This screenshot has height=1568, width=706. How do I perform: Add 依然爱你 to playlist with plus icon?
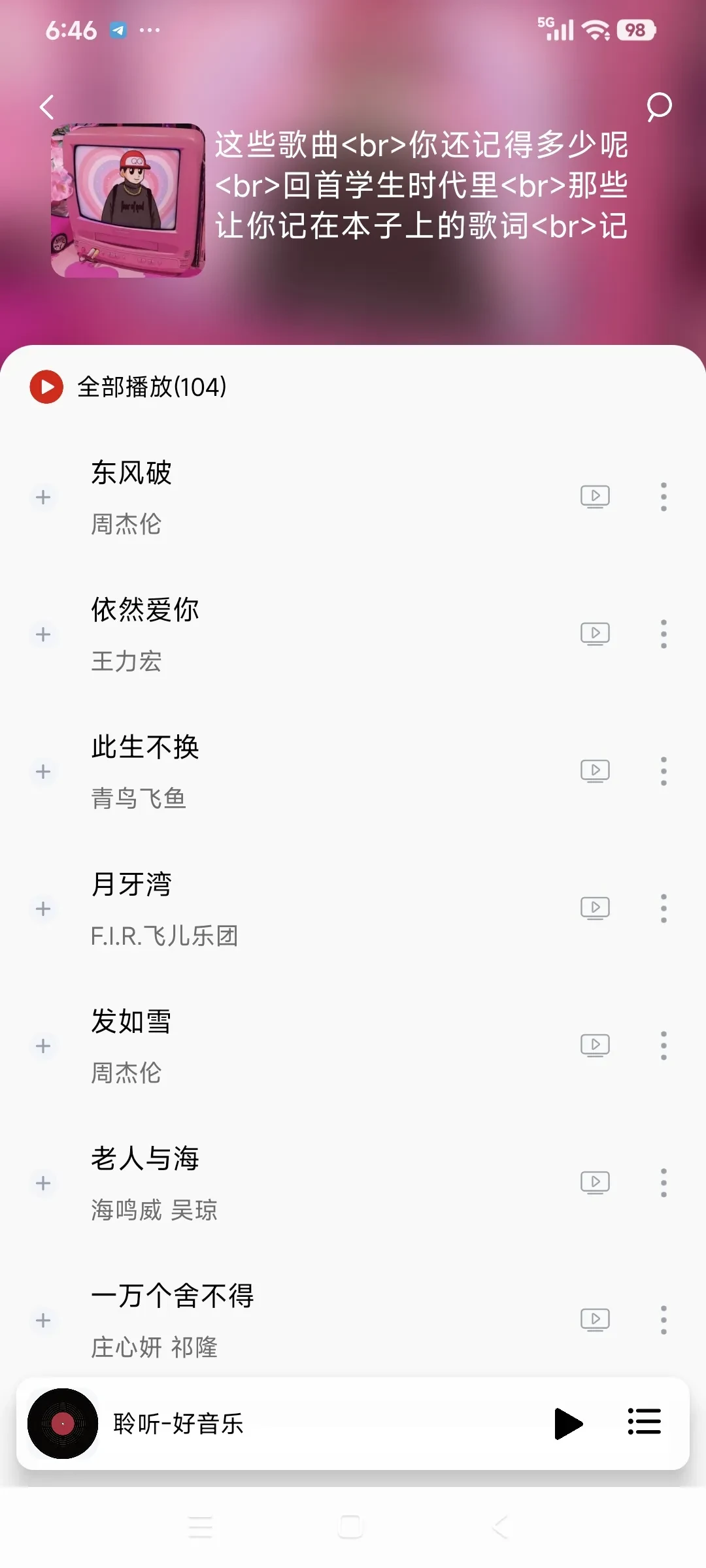click(x=43, y=634)
